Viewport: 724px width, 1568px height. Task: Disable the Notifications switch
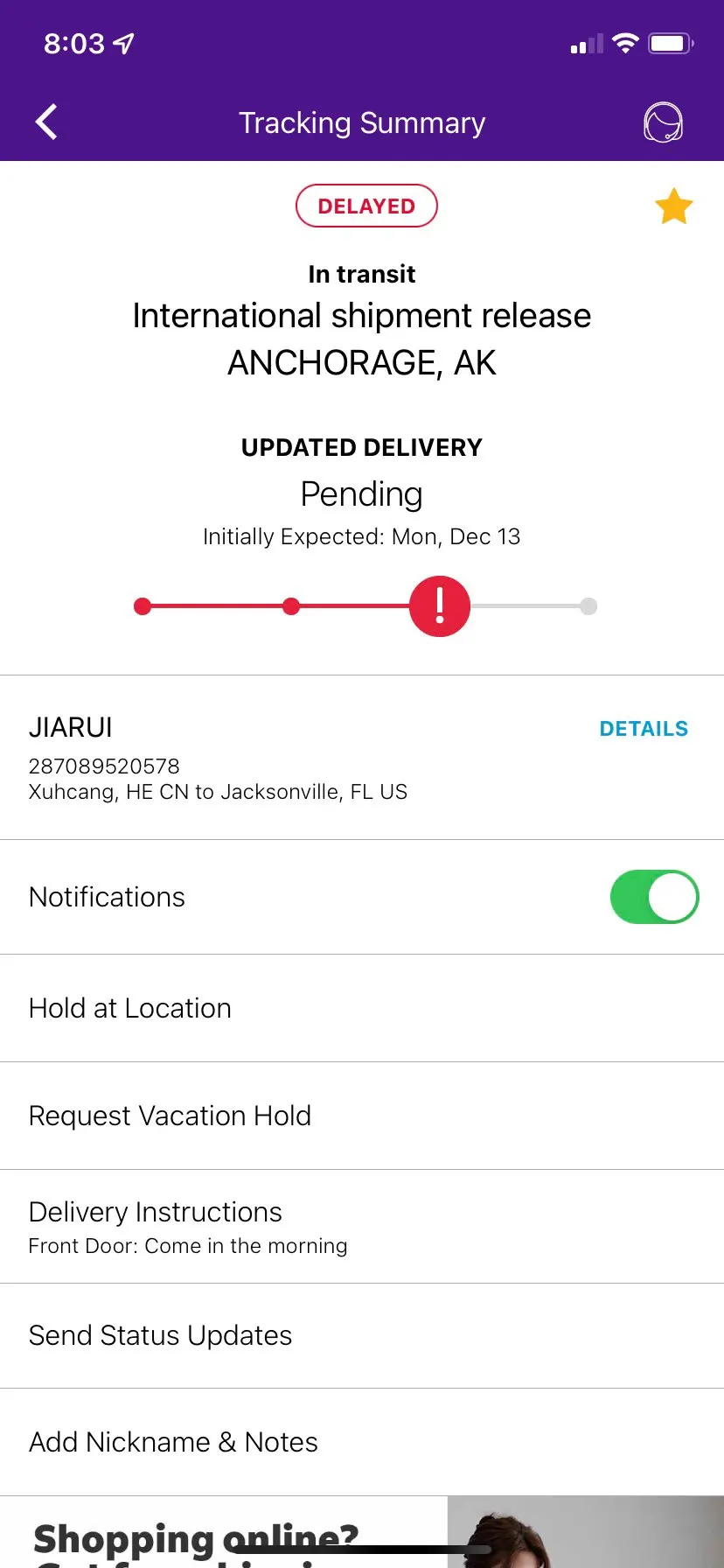pos(654,897)
